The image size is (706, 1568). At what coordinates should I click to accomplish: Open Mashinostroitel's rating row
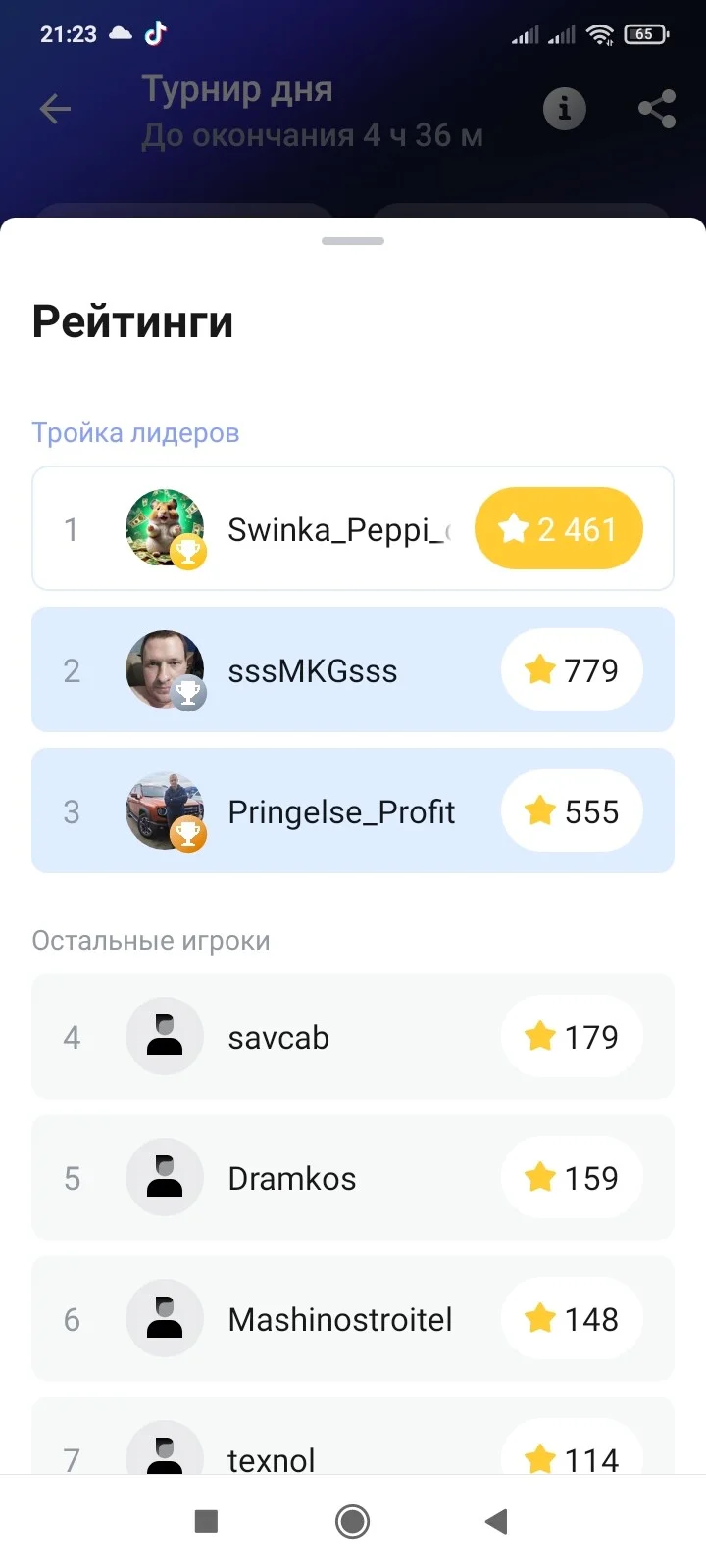pos(353,1319)
